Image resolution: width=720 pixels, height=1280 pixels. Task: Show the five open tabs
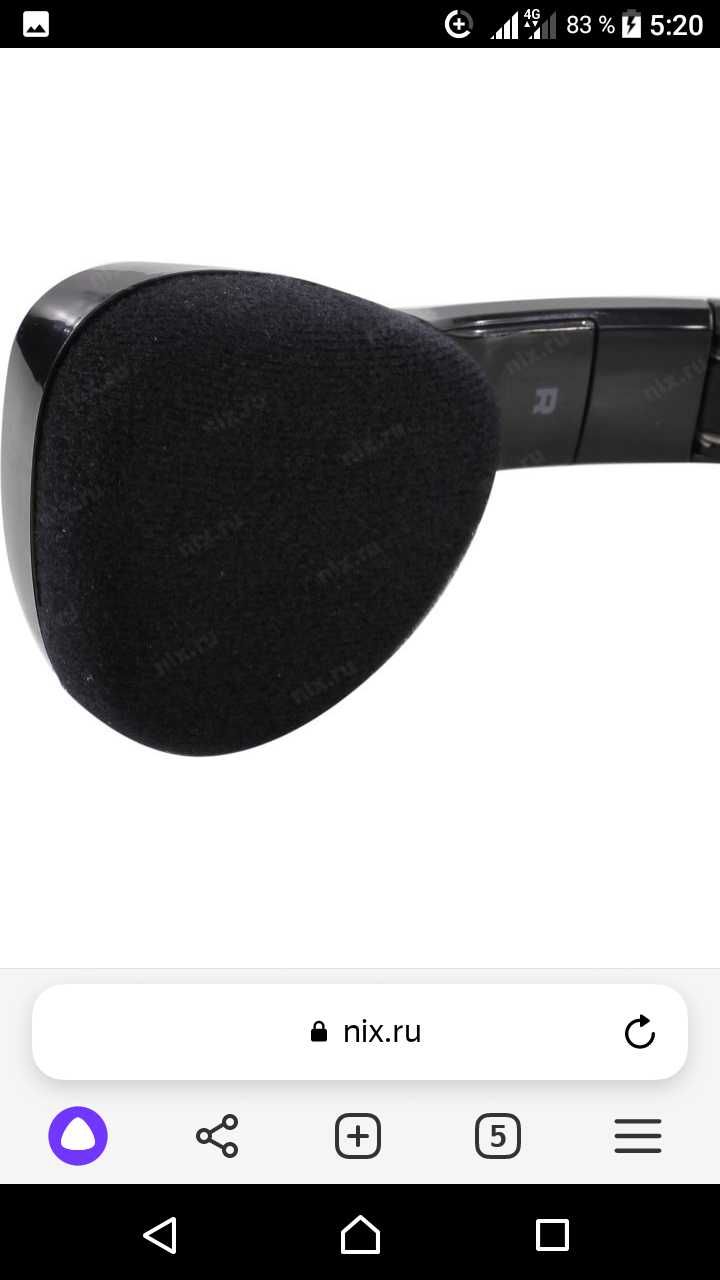[498, 1136]
